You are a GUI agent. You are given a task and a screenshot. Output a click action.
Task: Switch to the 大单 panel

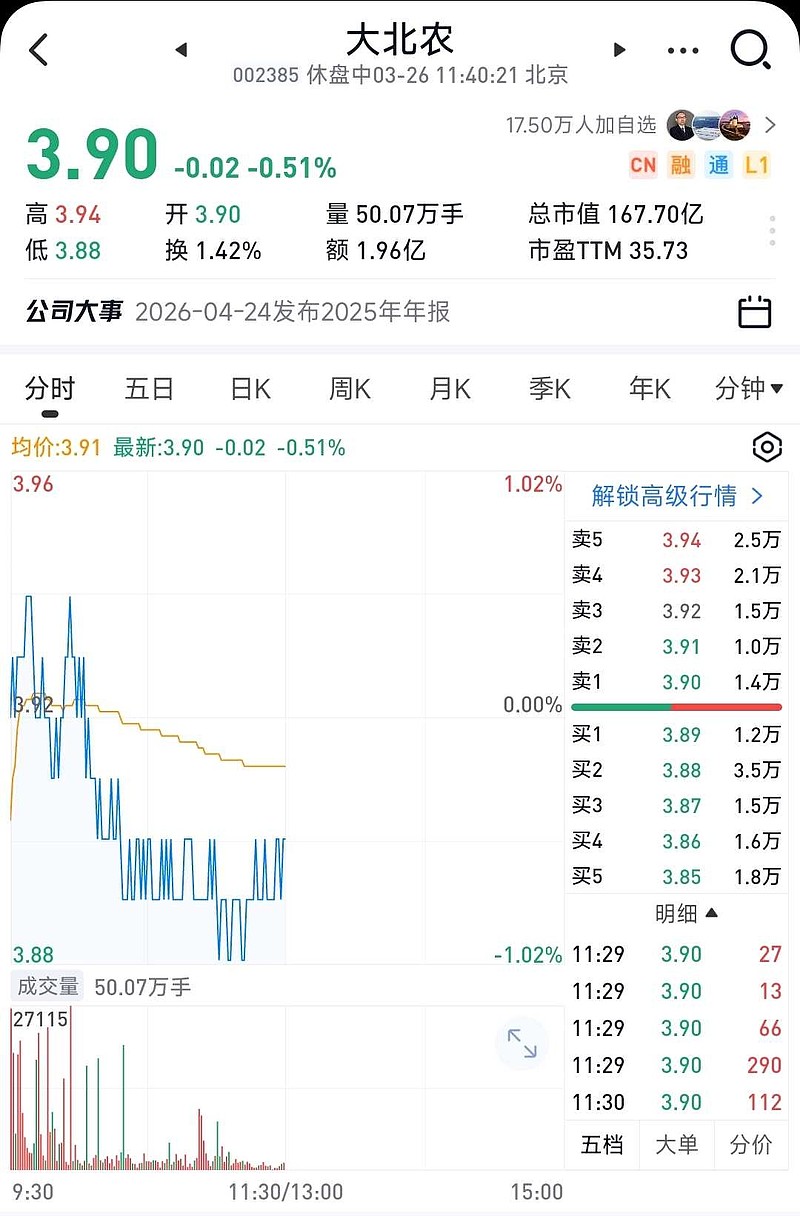[x=677, y=1145]
